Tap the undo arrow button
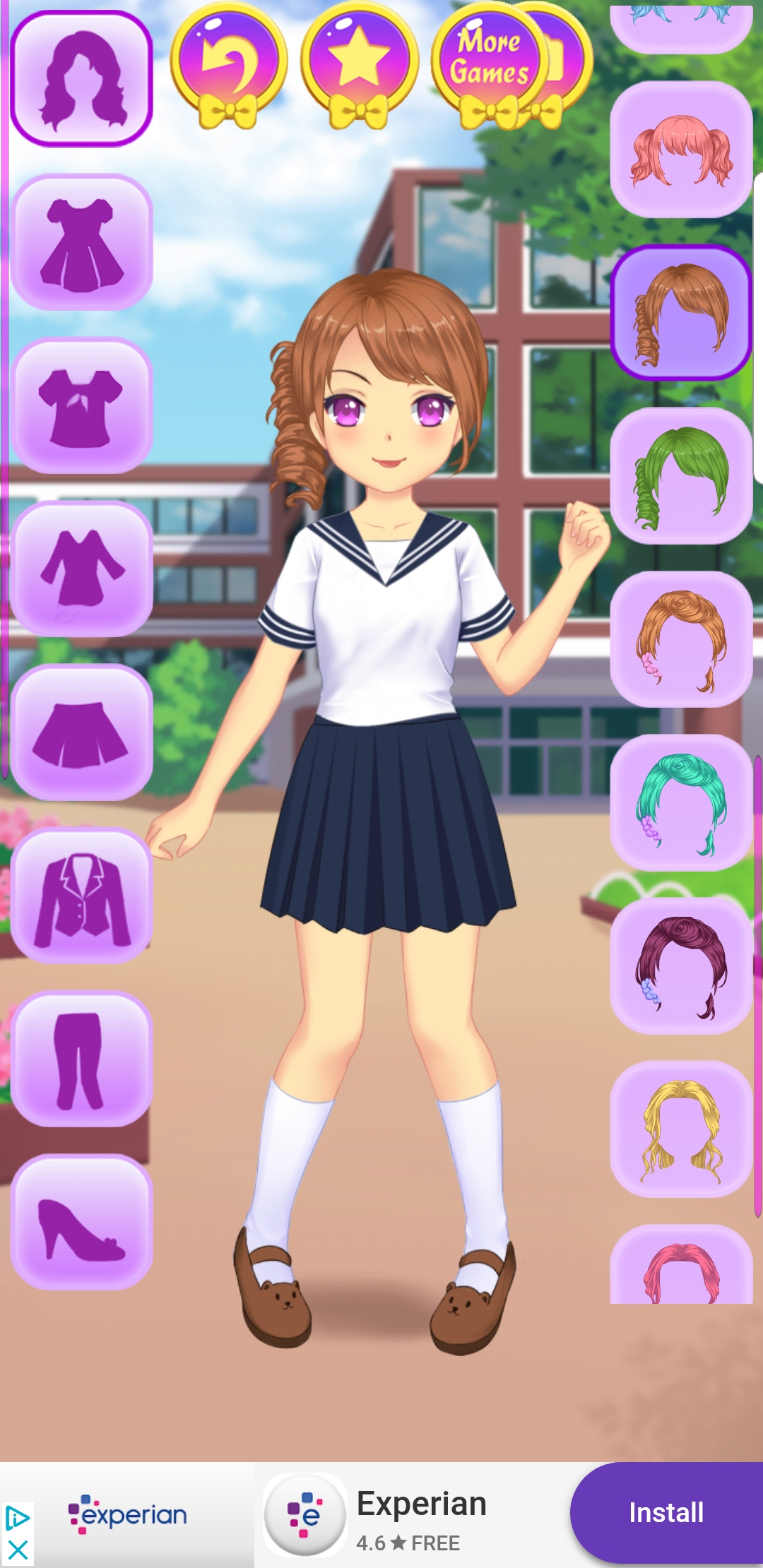The image size is (763, 1568). coord(229,65)
